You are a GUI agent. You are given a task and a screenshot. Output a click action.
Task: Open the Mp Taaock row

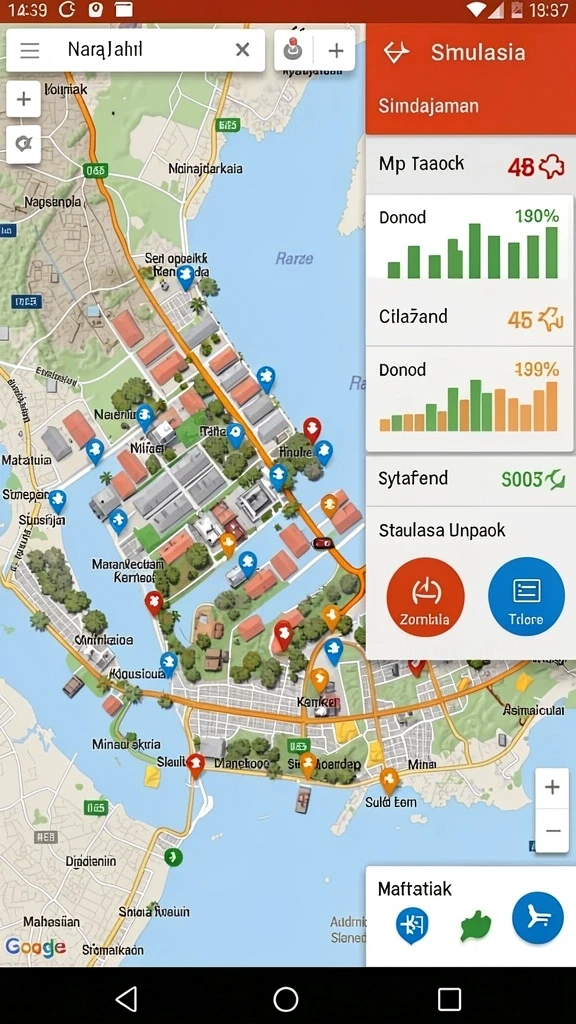[x=470, y=165]
